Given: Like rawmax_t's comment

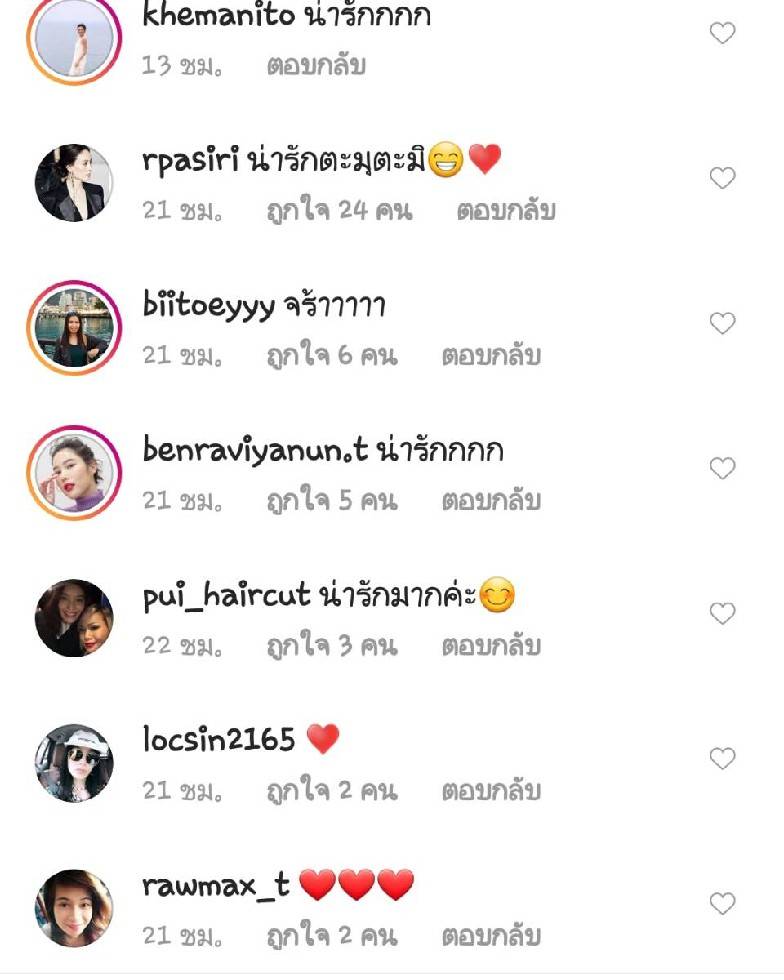Looking at the screenshot, I should tap(722, 903).
